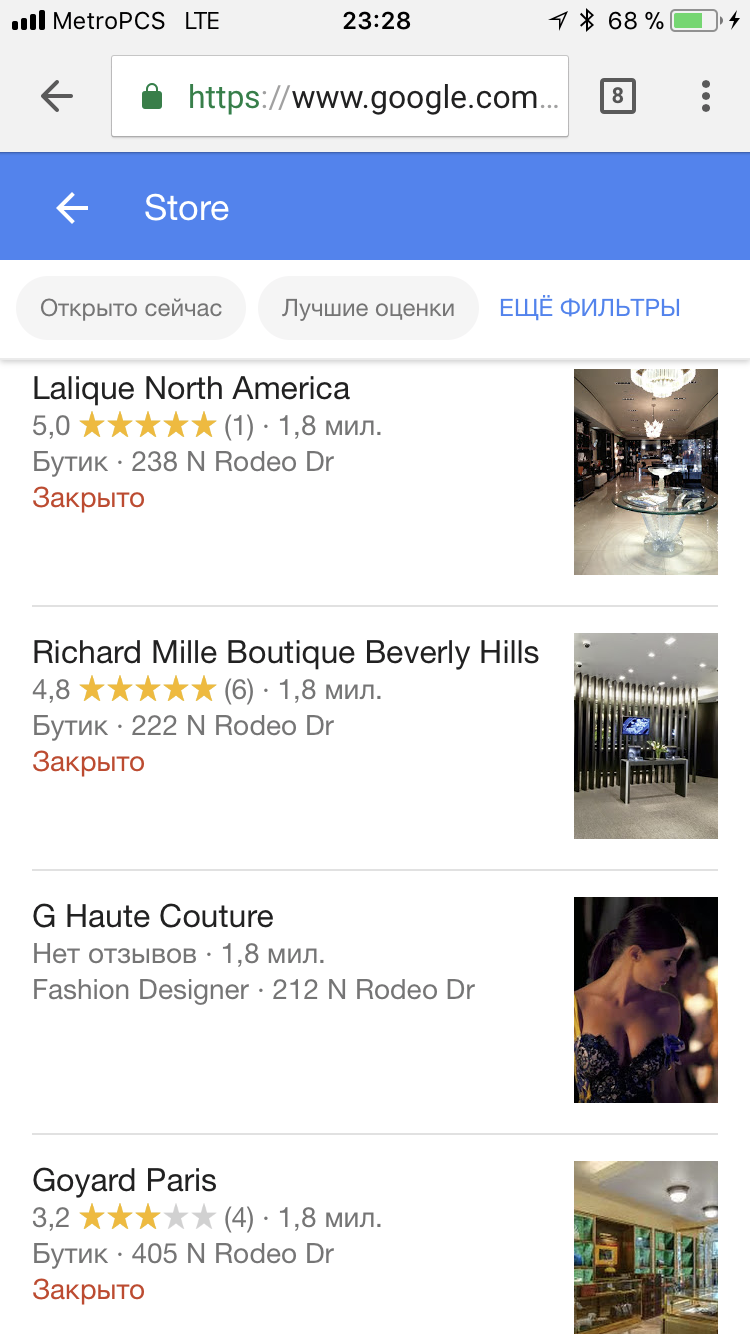View the Lalique North America store photo
Image resolution: width=750 pixels, height=1334 pixels.
click(x=646, y=472)
